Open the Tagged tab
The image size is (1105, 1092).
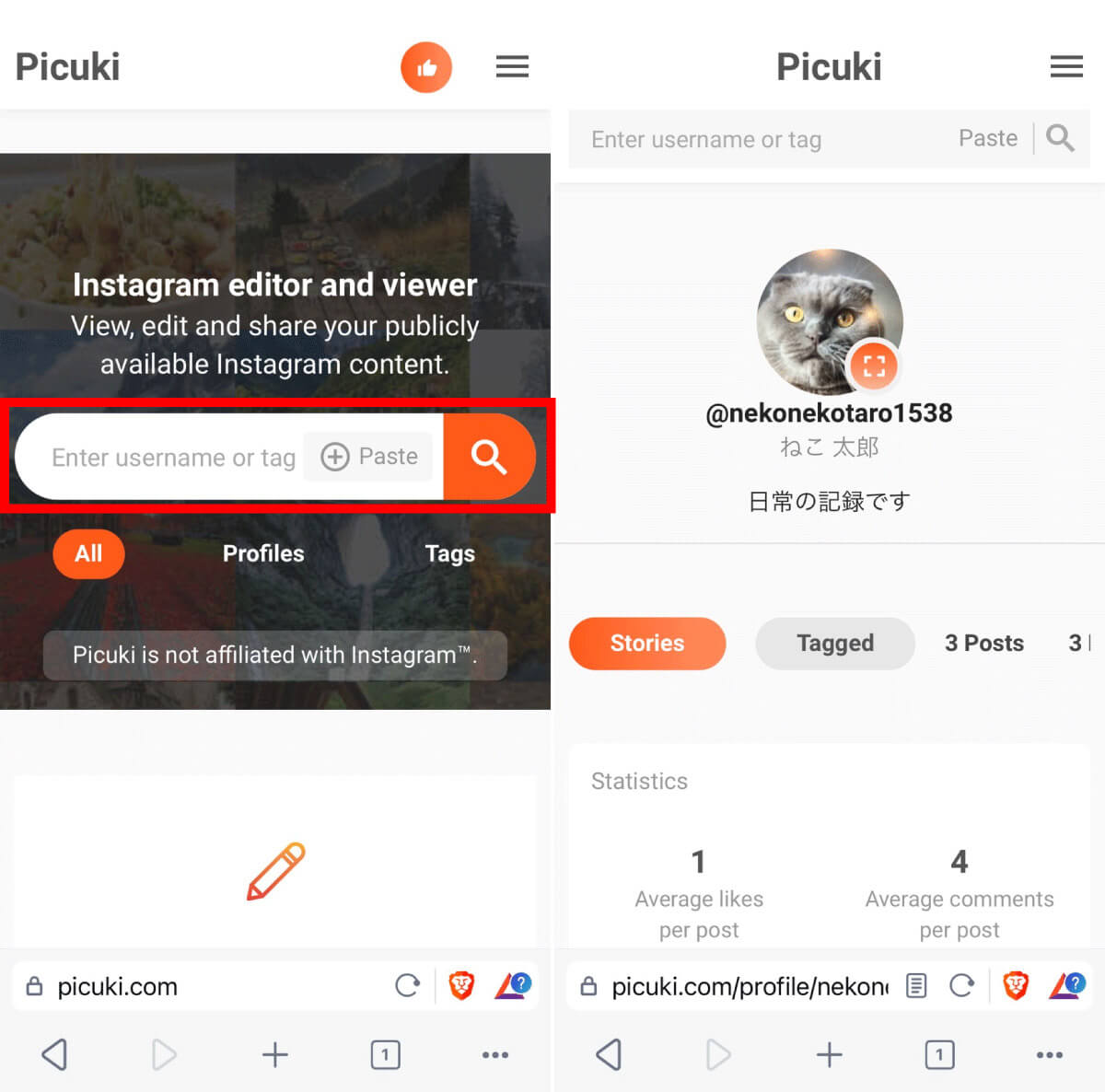tap(835, 643)
